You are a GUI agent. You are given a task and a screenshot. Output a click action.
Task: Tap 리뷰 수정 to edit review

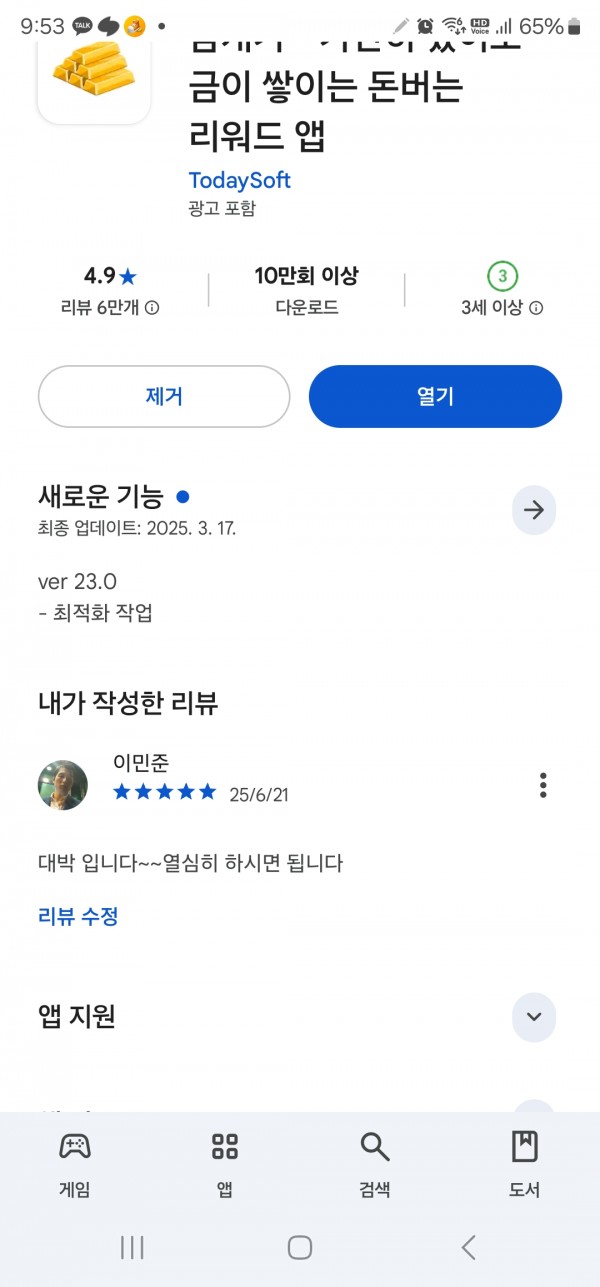click(x=79, y=916)
